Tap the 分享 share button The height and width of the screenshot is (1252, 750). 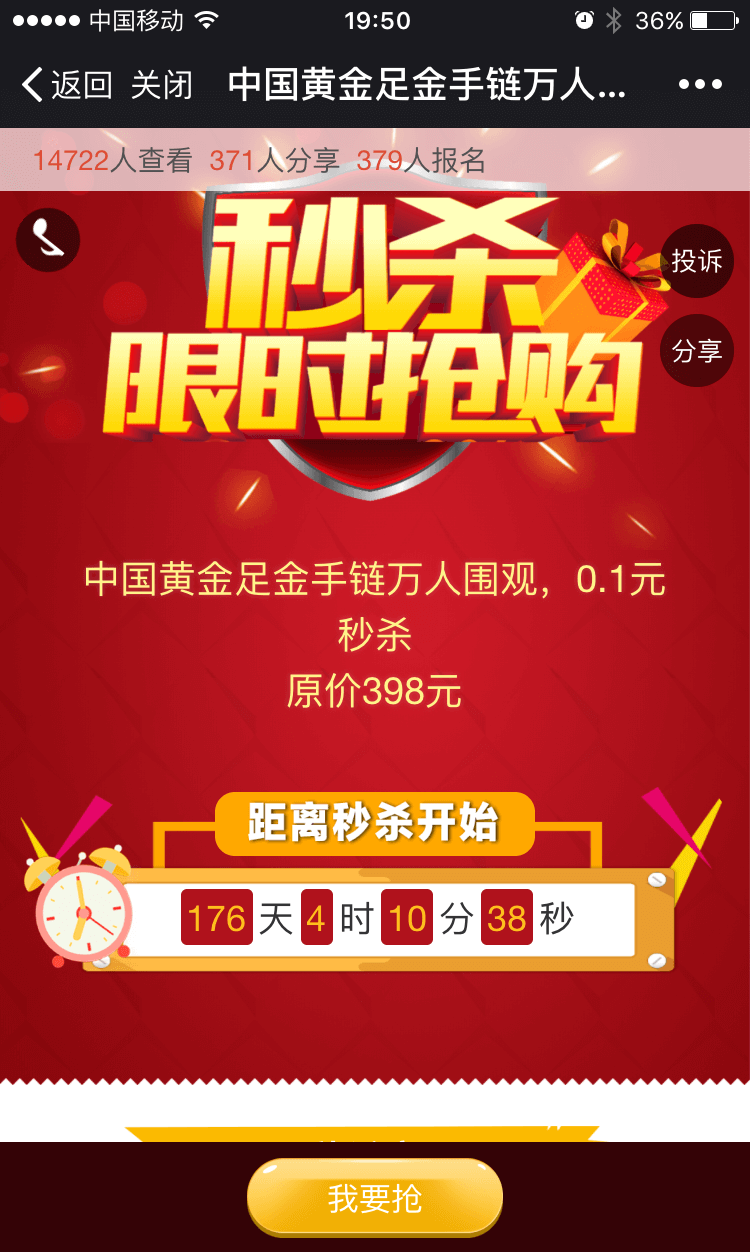(697, 351)
